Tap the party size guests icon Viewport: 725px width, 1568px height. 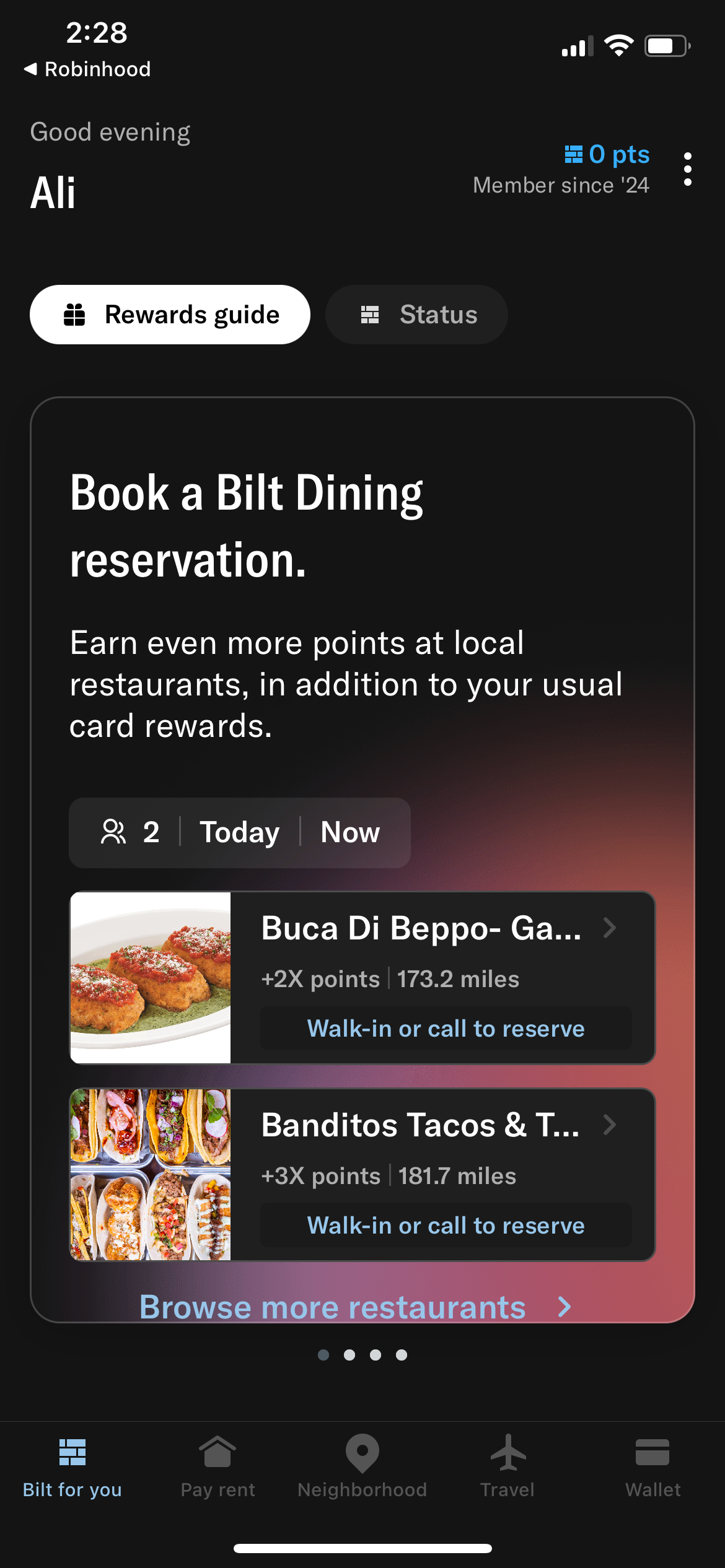(113, 832)
